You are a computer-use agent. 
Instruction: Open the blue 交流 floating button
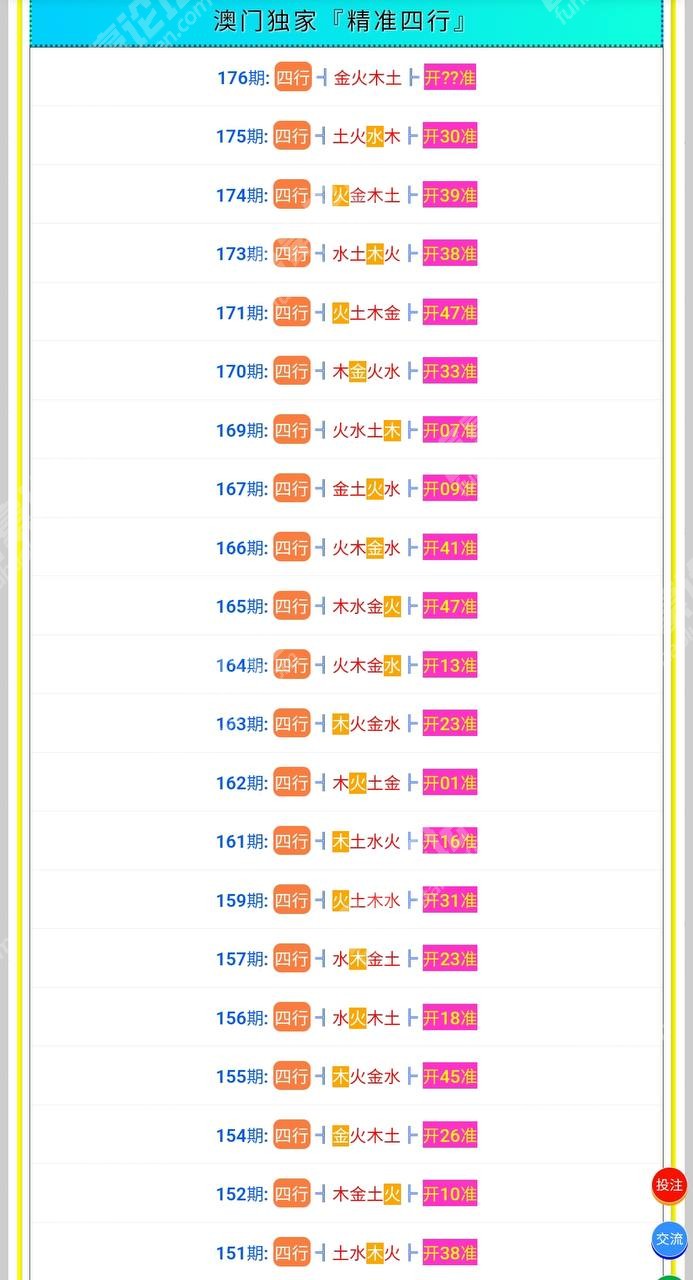[669, 1239]
